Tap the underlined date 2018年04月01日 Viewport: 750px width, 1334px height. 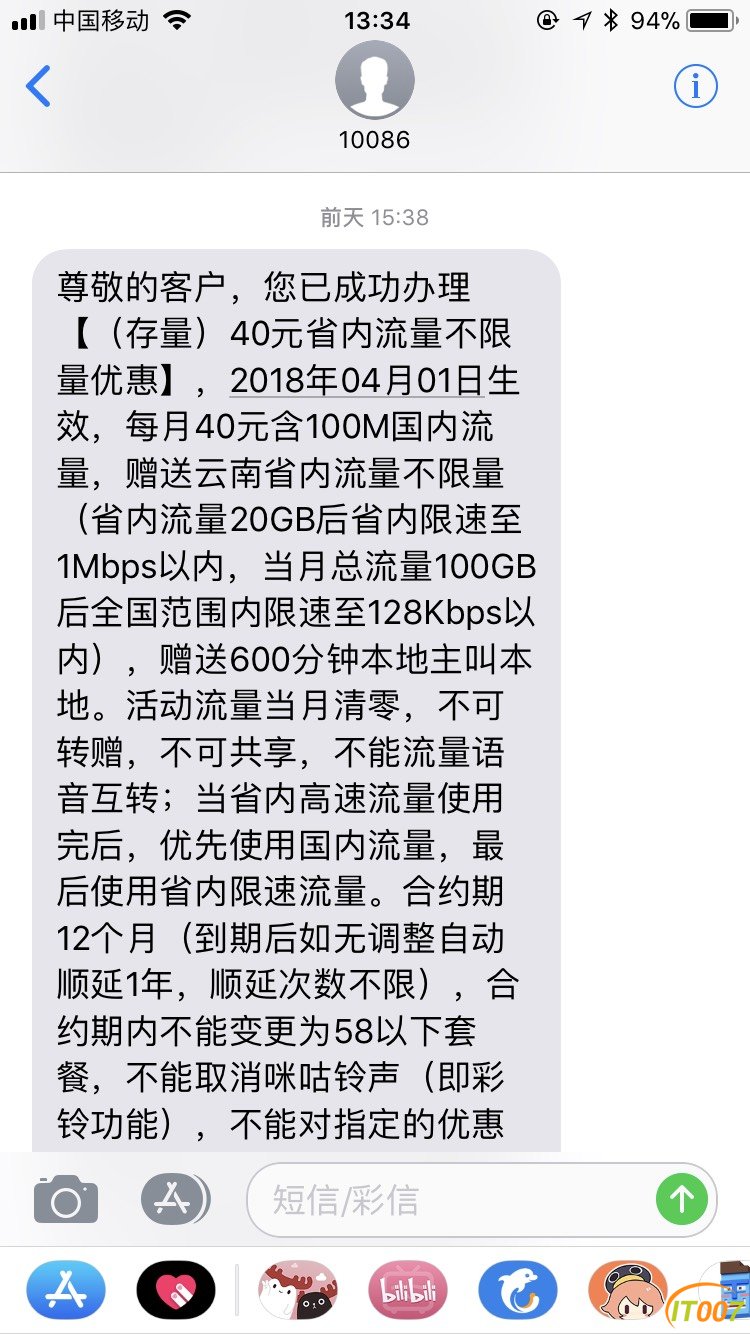[x=357, y=380]
